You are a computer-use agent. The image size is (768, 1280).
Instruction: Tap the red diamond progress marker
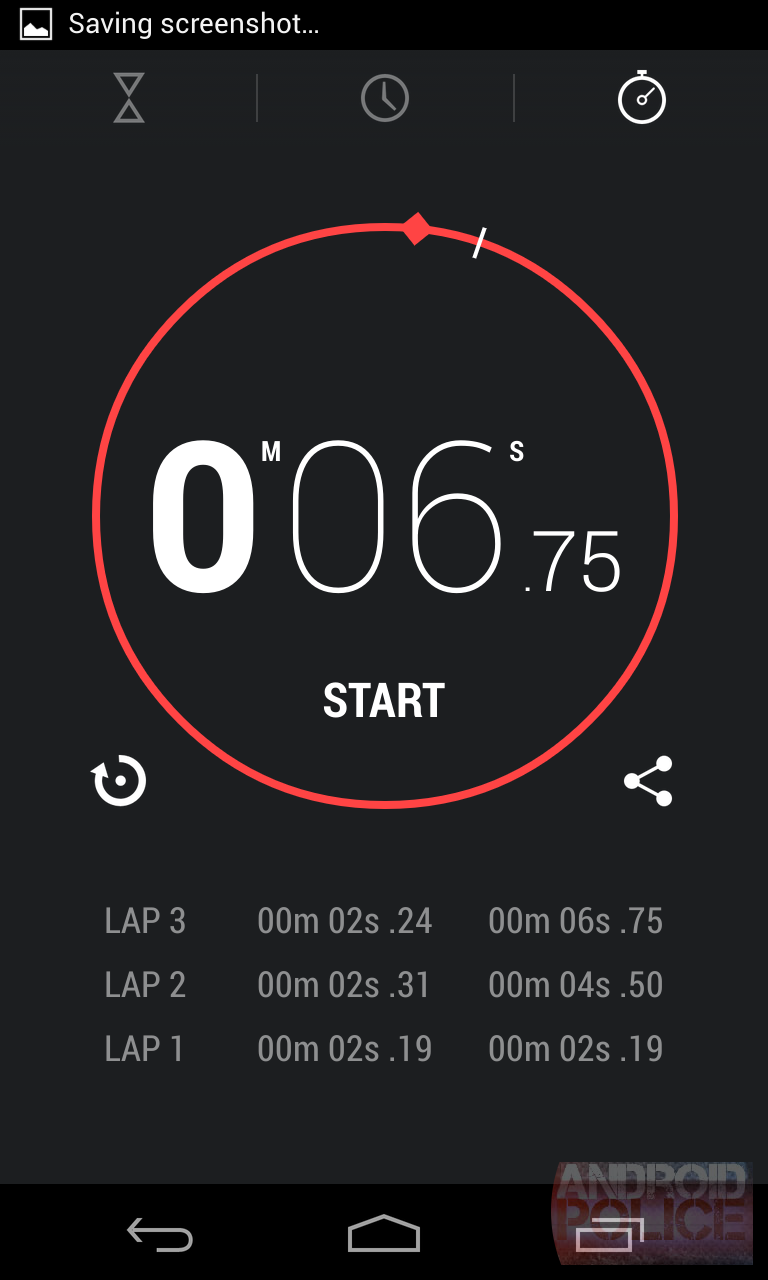(415, 228)
